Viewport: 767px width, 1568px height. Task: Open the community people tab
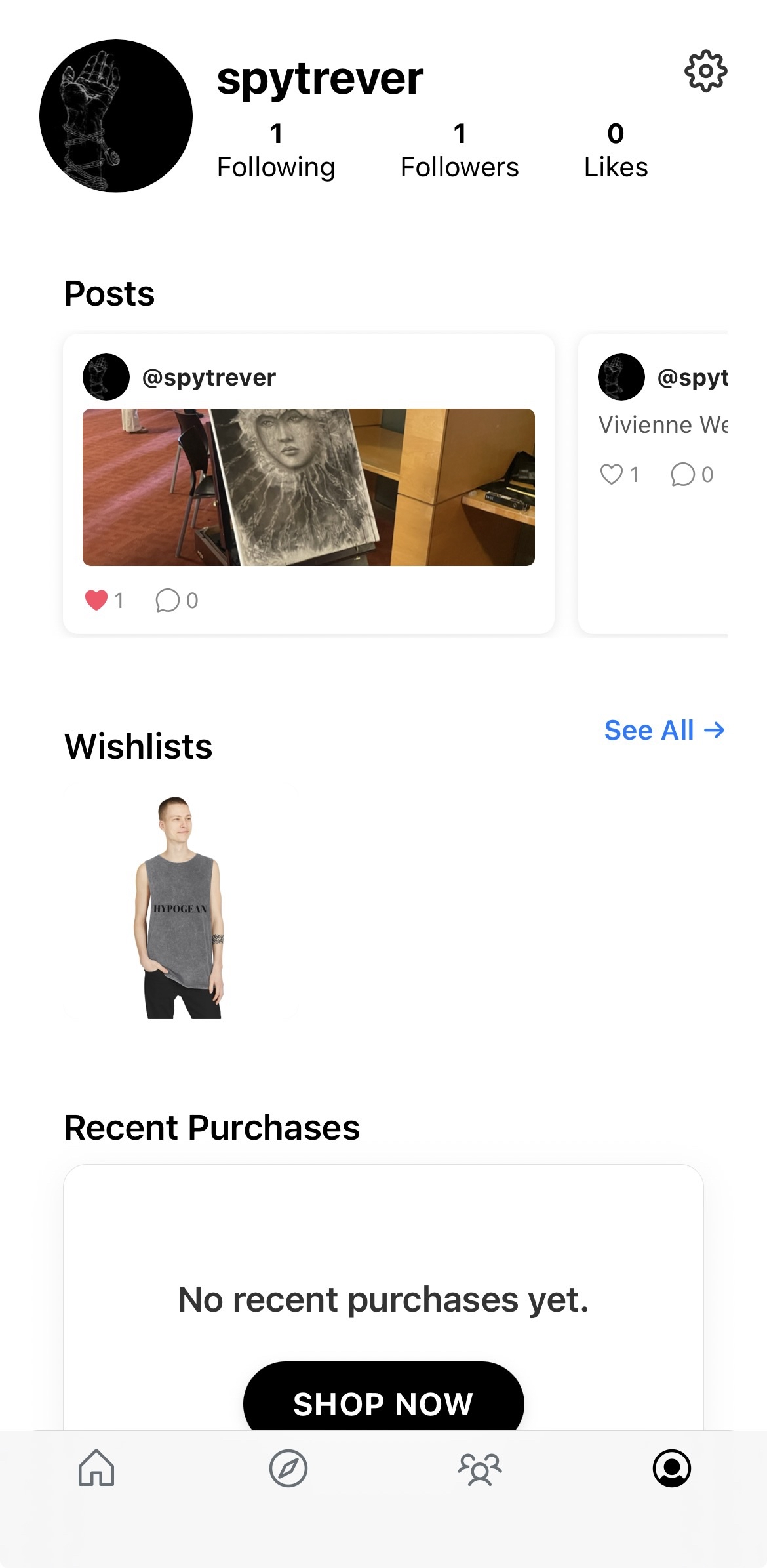pos(480,1468)
